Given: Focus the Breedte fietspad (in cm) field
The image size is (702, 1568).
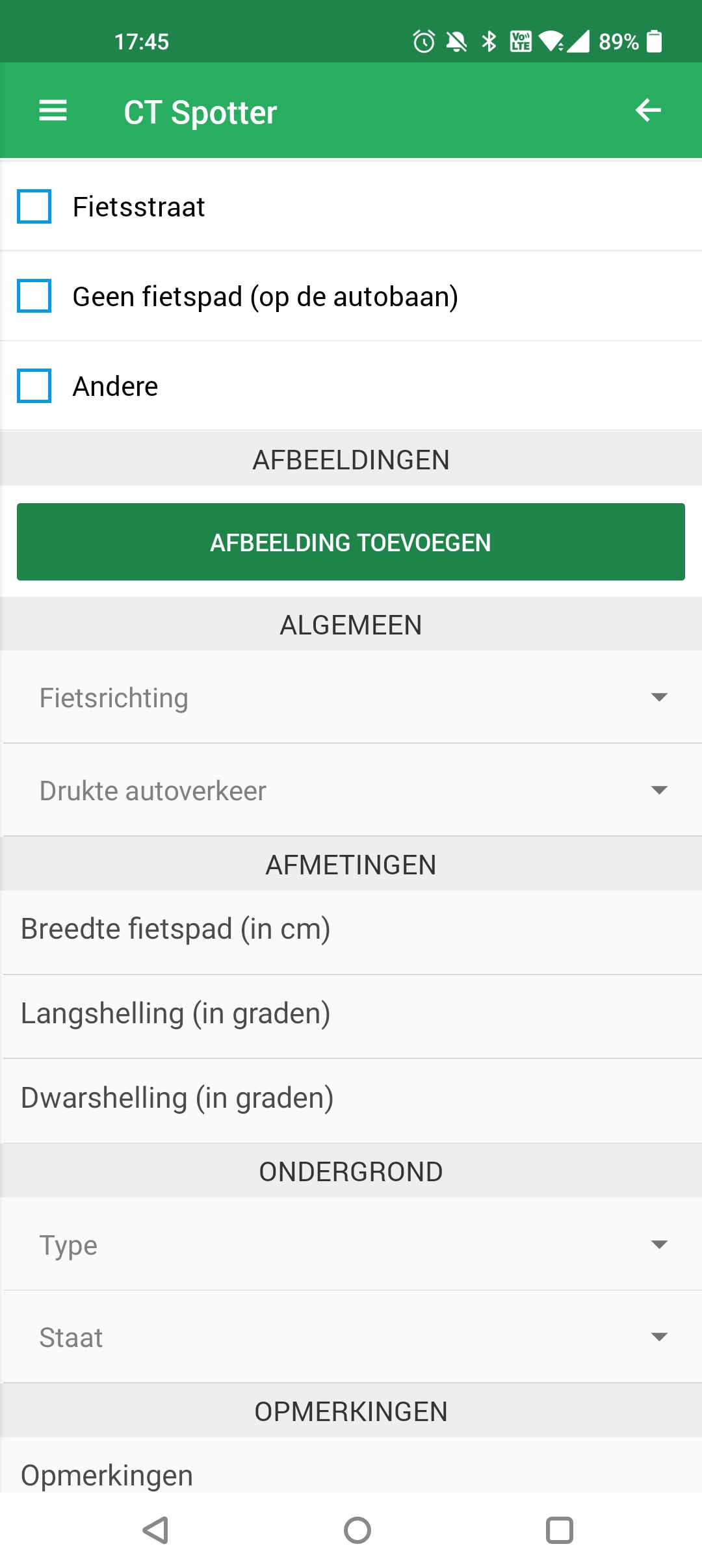Looking at the screenshot, I should click(351, 930).
